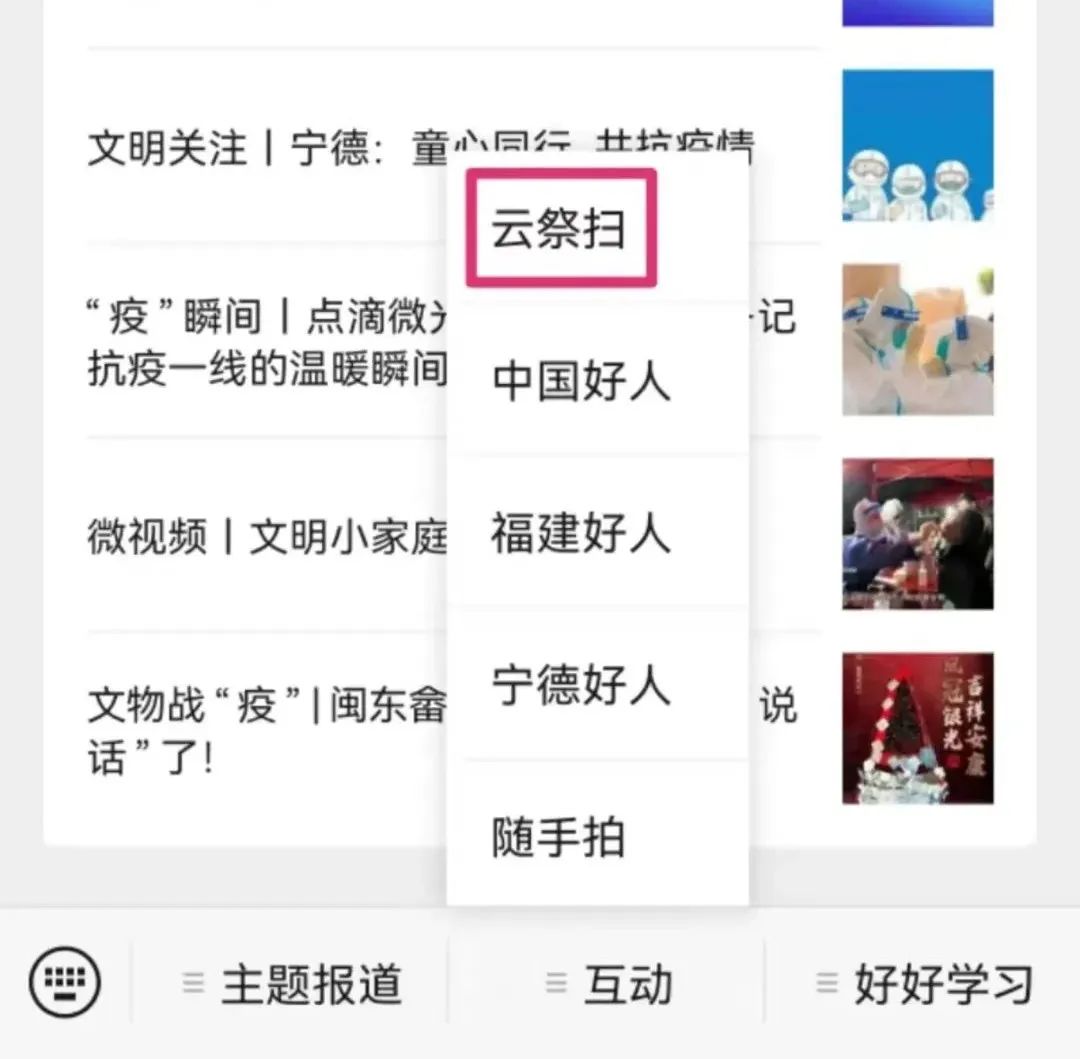Switch to keyboard input mode

pyautogui.click(x=65, y=983)
